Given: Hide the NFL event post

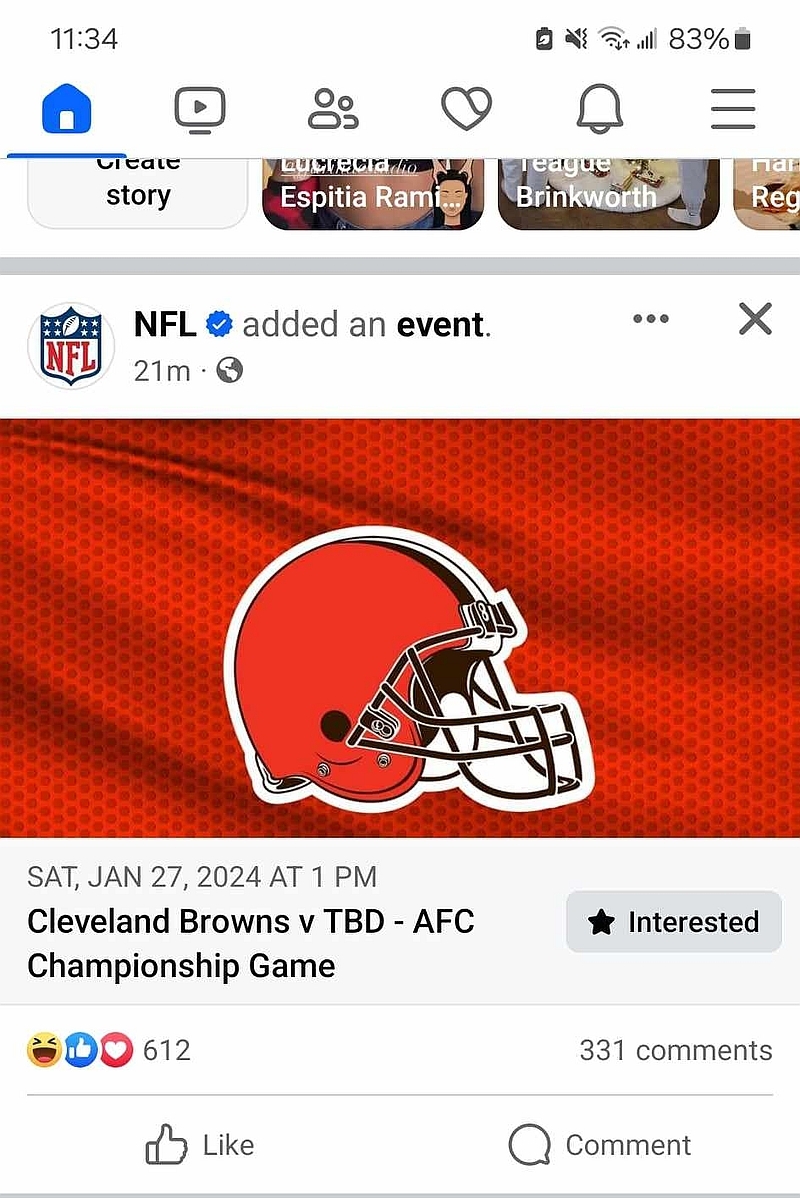Looking at the screenshot, I should 755,319.
